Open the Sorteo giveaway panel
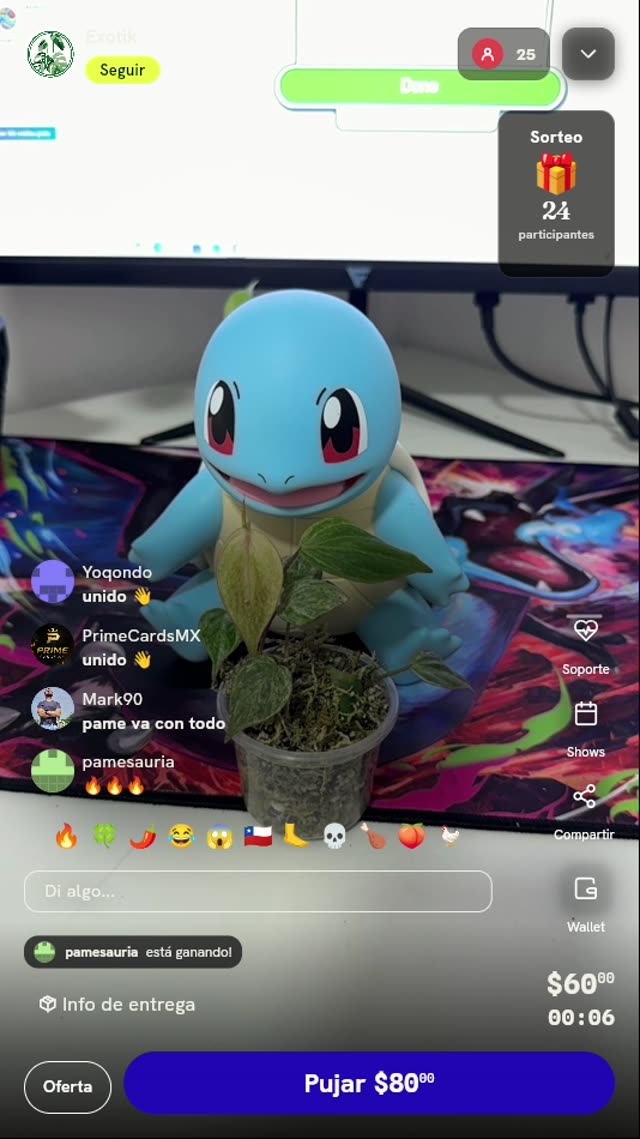 tap(556, 193)
